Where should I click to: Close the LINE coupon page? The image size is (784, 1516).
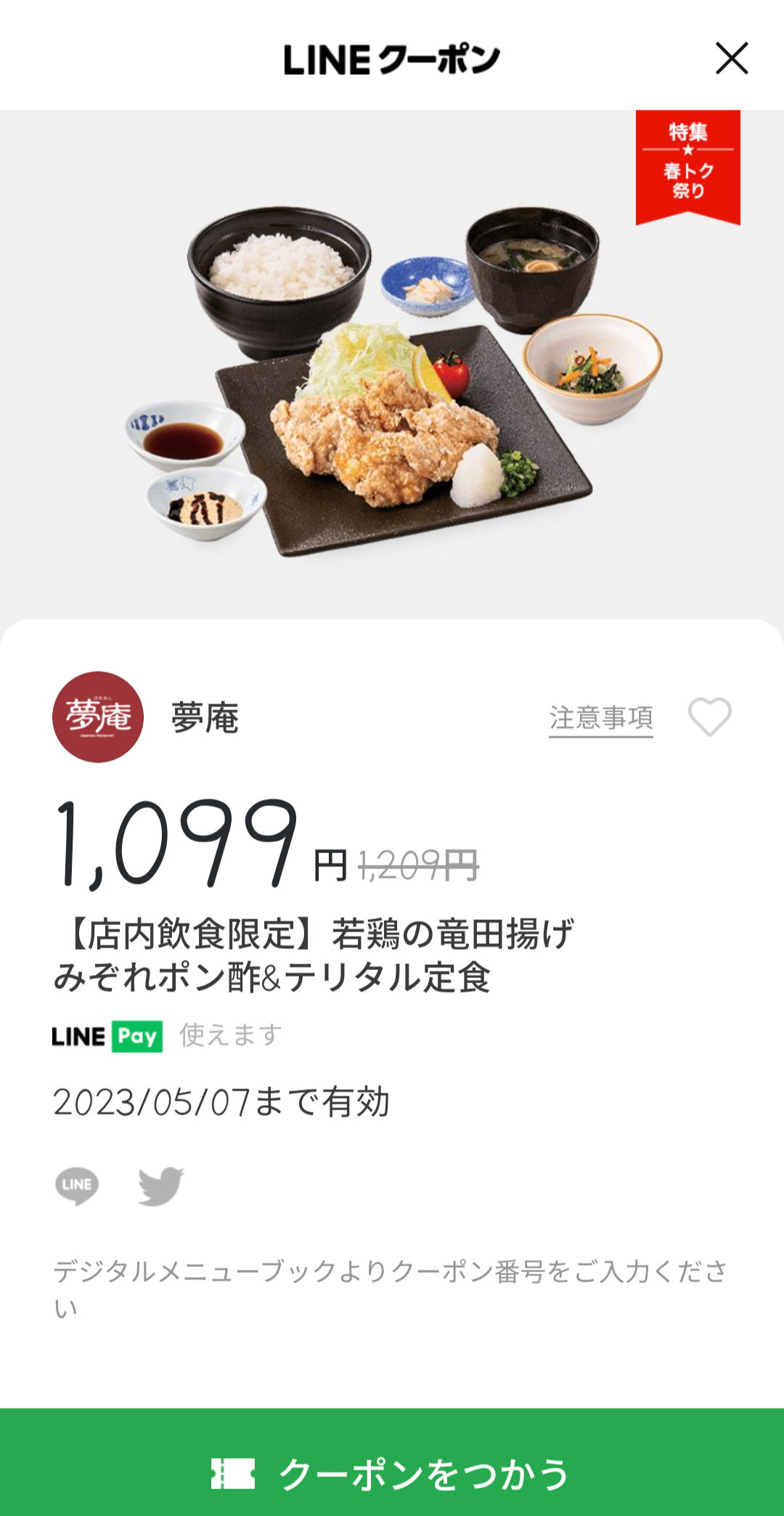click(731, 59)
